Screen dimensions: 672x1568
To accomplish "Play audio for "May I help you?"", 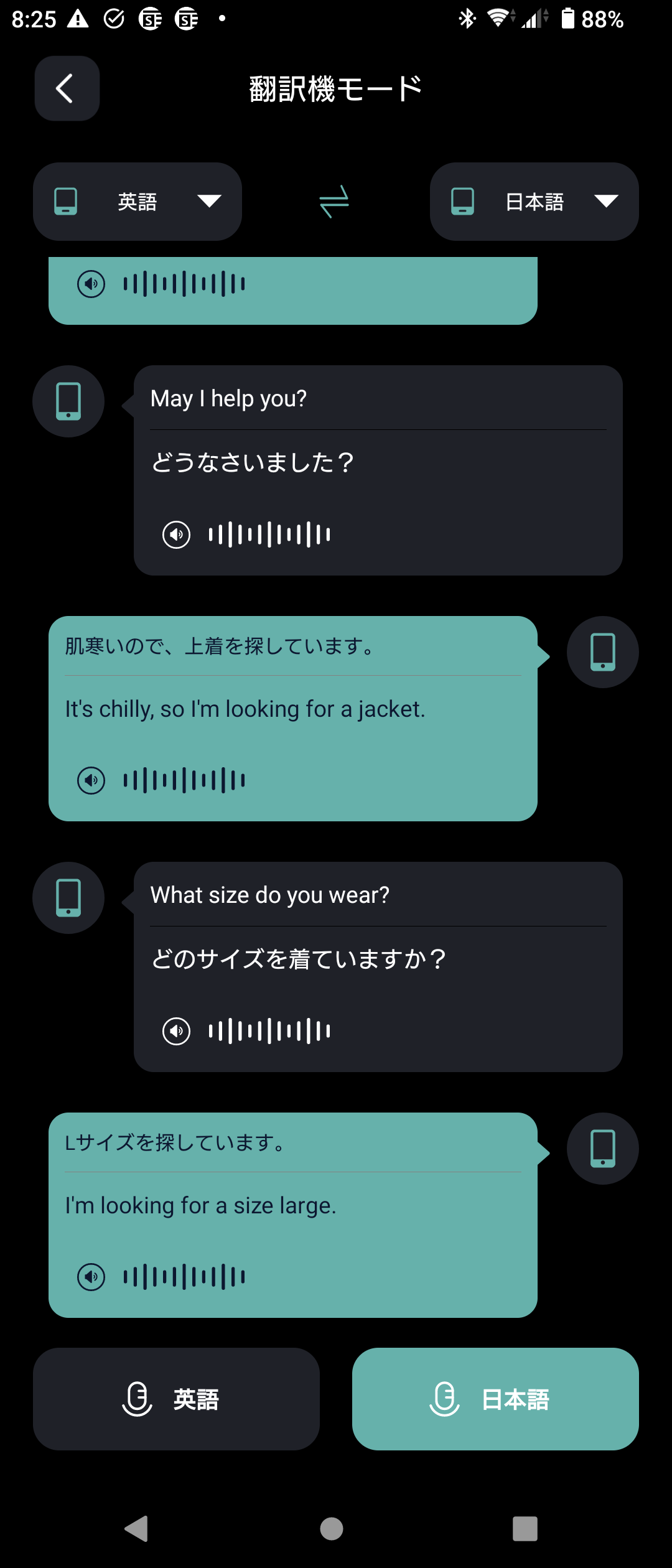I will [177, 534].
